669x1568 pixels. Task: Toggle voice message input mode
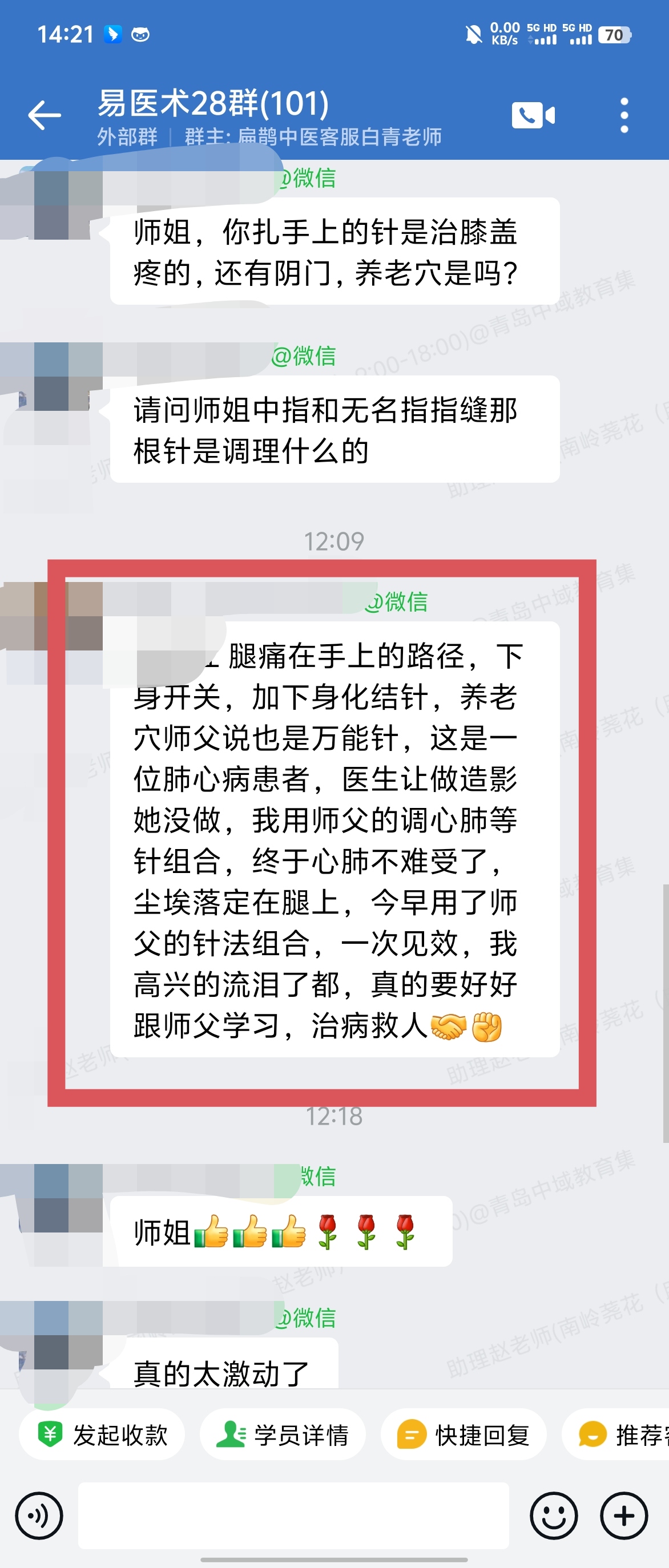(x=38, y=1517)
